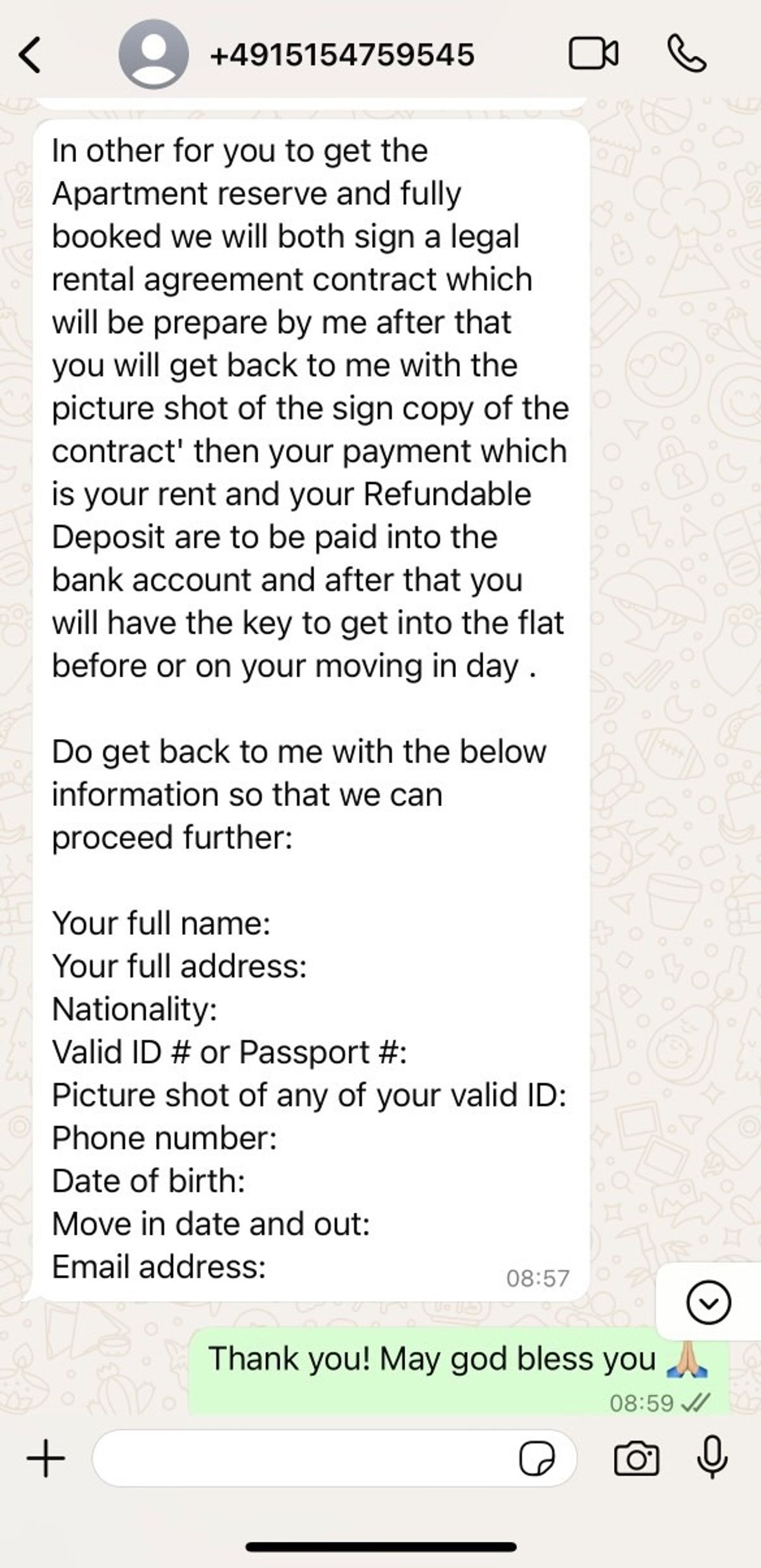Open the attachment plus menu
This screenshot has height=1568, width=761.
46,1458
